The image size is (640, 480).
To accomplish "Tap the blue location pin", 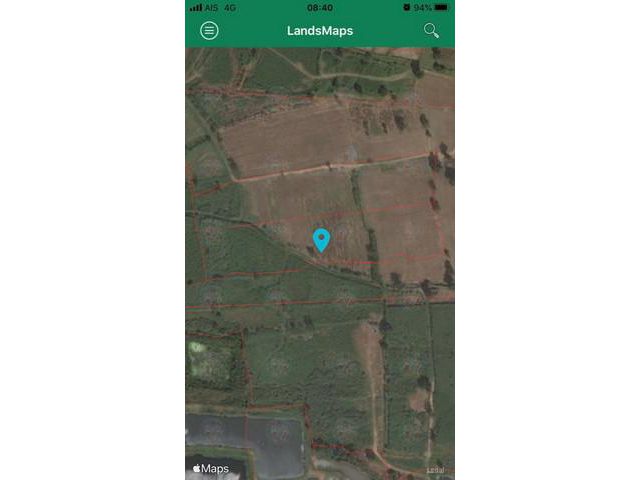I will 321,240.
